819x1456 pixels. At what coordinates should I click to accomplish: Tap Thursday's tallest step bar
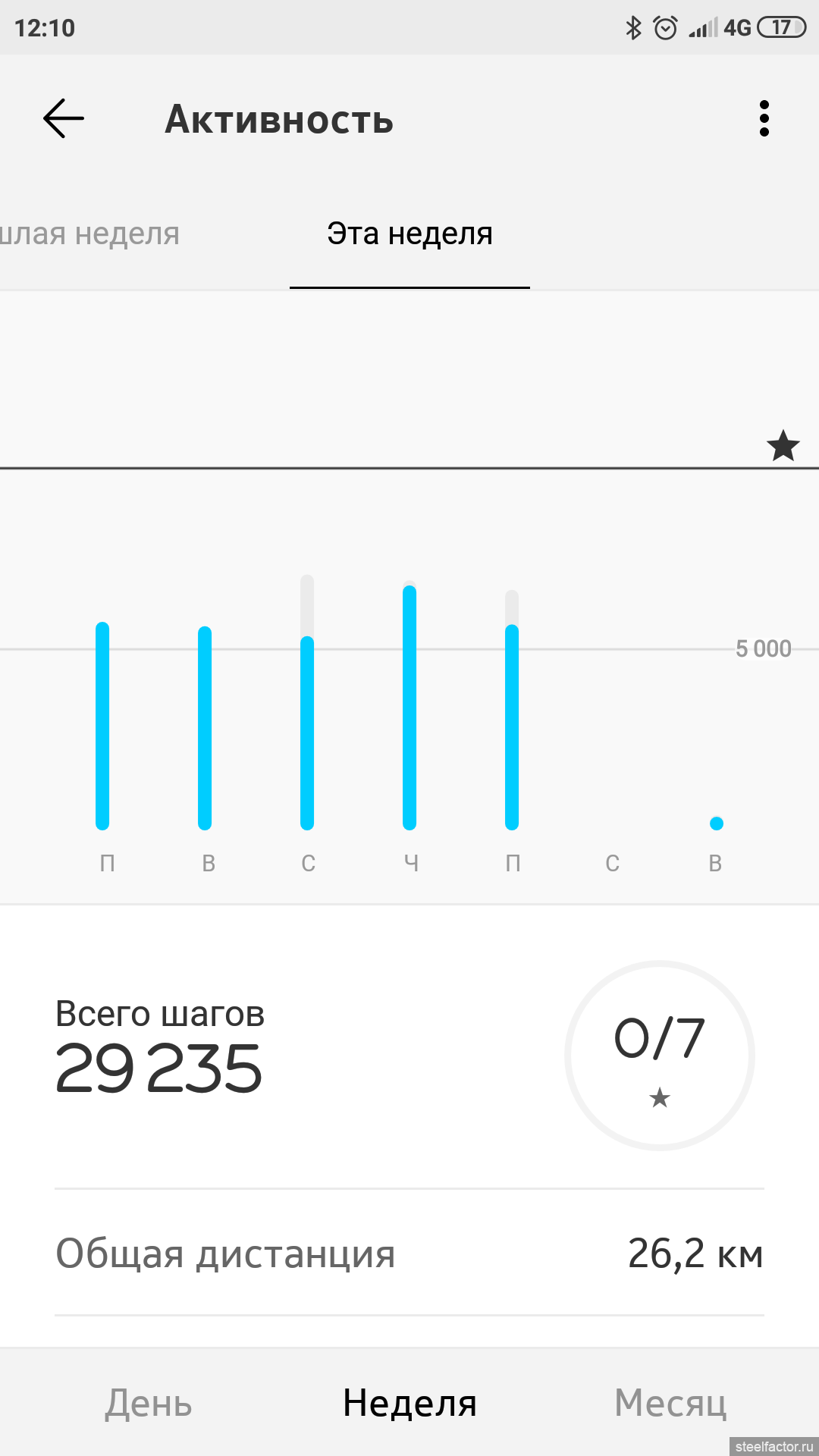coord(409,707)
